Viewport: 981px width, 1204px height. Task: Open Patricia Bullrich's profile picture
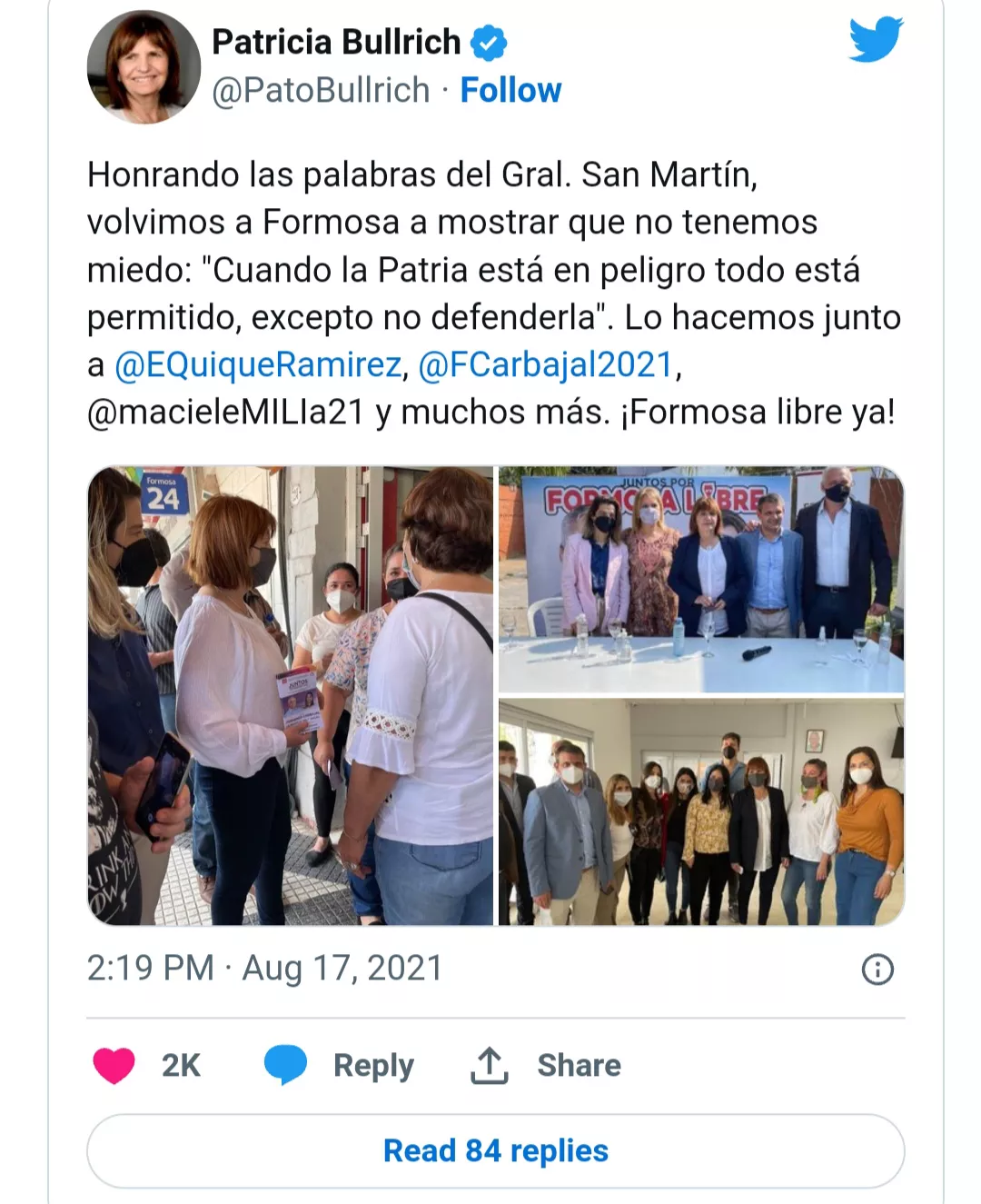144,67
